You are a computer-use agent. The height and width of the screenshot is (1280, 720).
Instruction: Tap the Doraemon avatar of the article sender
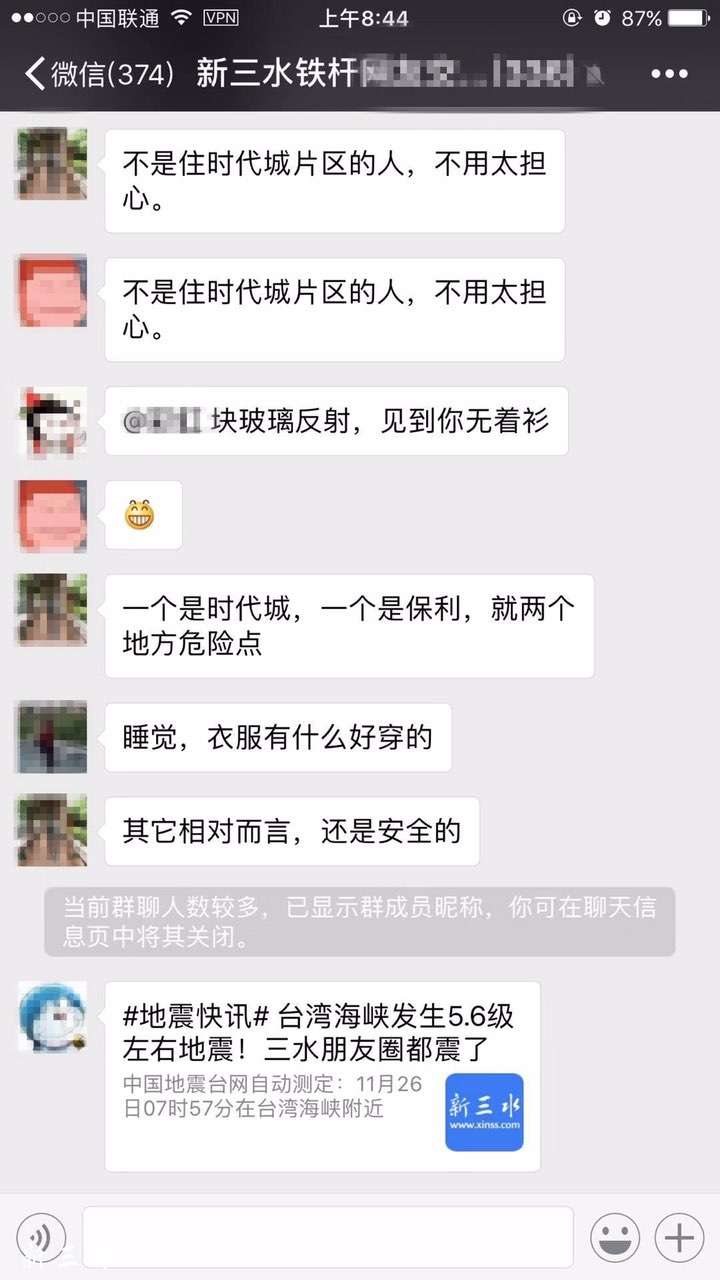point(53,1016)
